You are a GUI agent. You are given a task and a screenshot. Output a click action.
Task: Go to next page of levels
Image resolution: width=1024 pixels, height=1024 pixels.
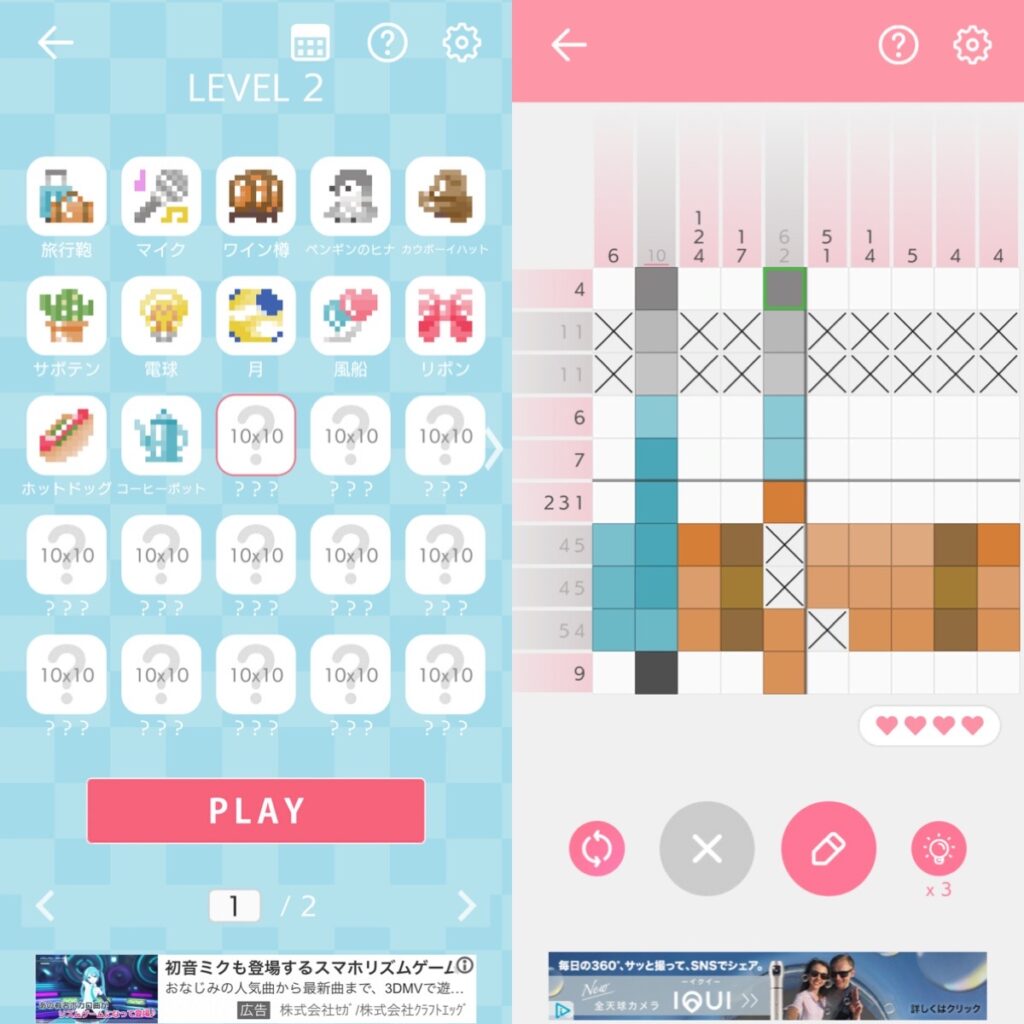point(467,906)
